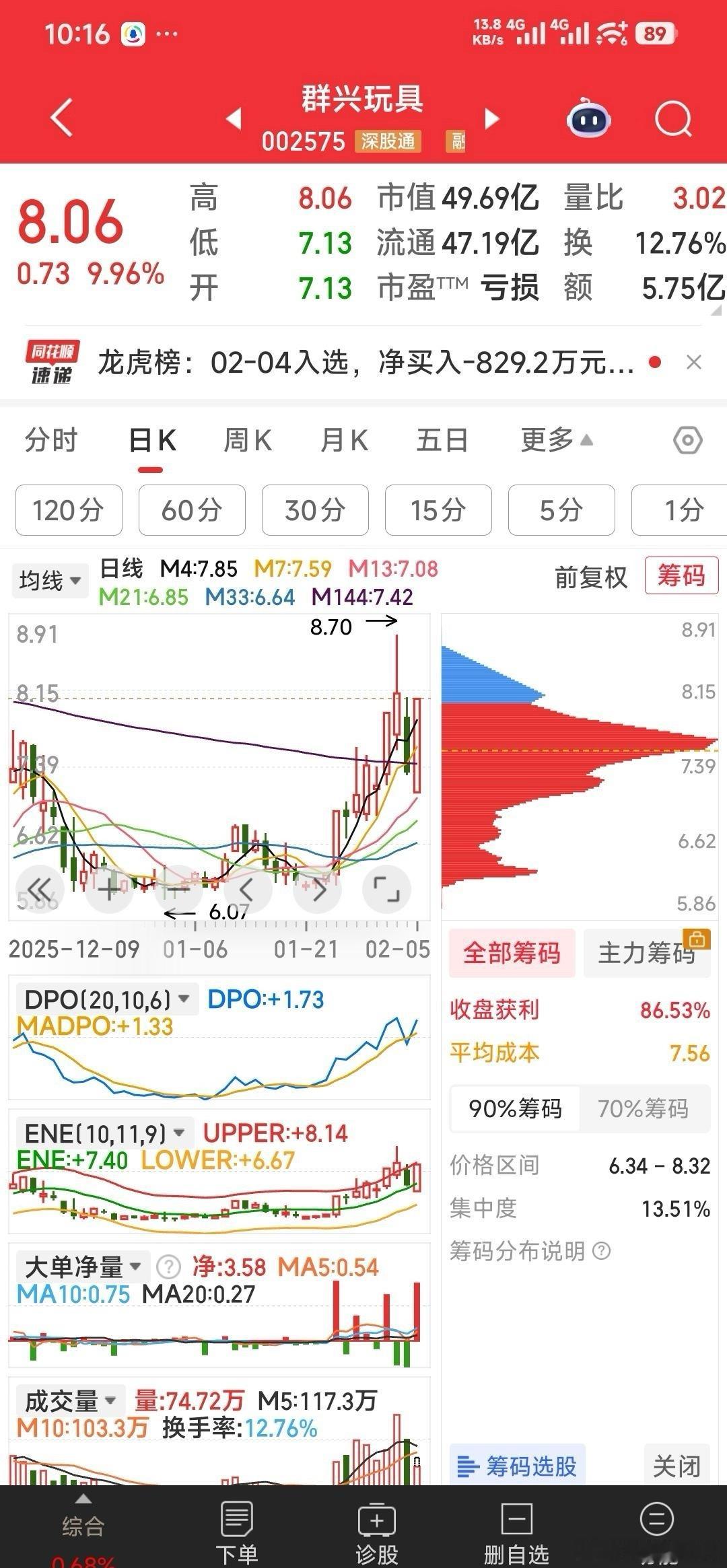This screenshot has width=727, height=1568.
Task: Open 筹码选股 stock picker
Action: pyautogui.click(x=517, y=1466)
